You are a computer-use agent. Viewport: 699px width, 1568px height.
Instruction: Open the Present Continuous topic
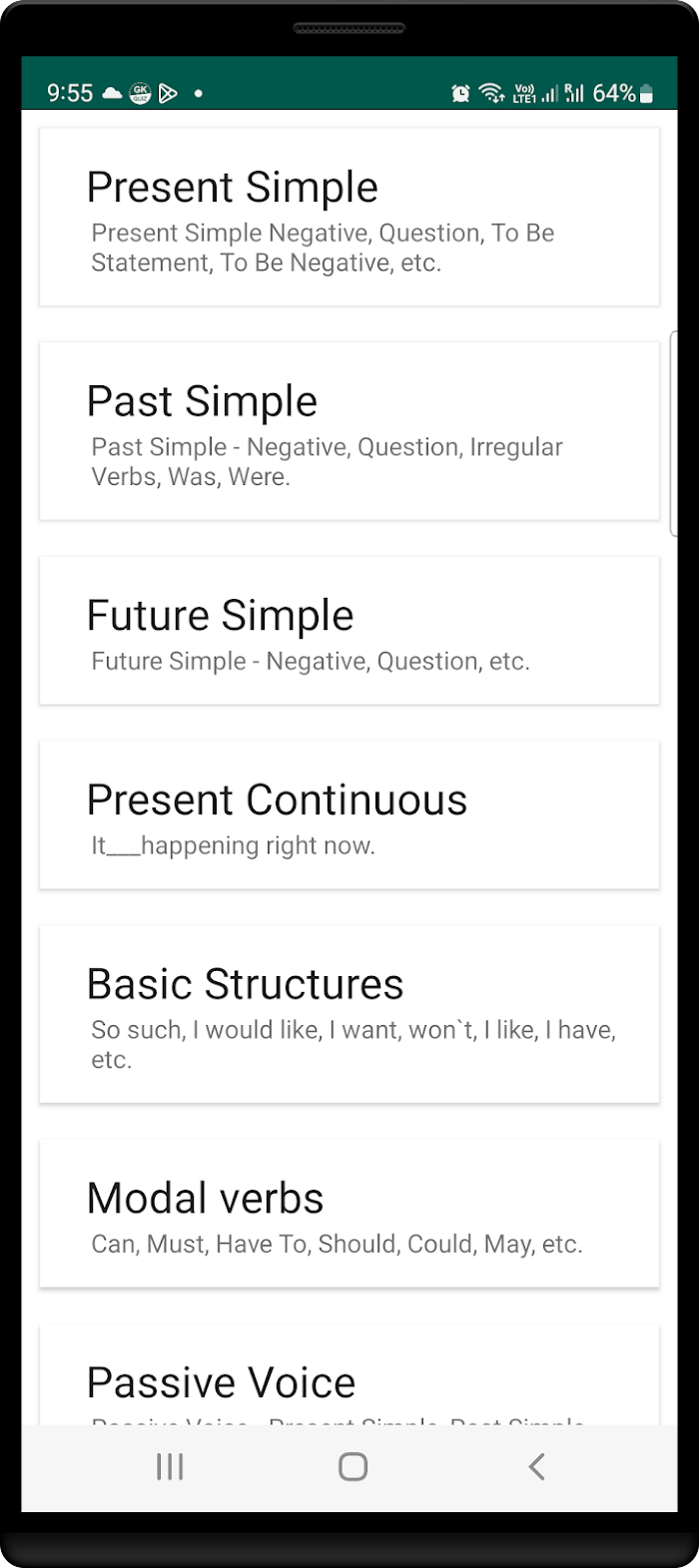(349, 814)
